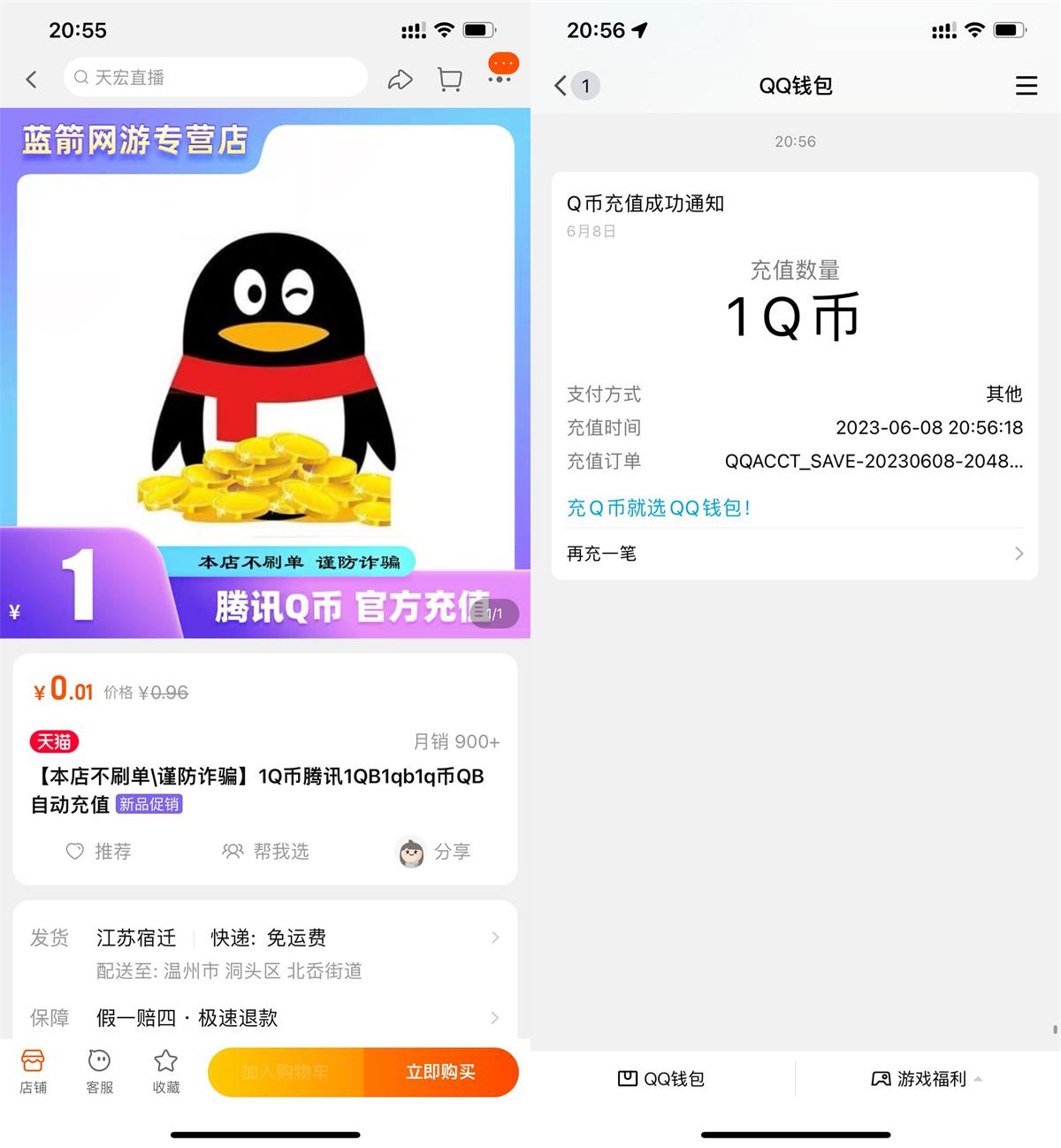Tap the share arrow icon next to search
The image size is (1061, 1148).
point(399,78)
